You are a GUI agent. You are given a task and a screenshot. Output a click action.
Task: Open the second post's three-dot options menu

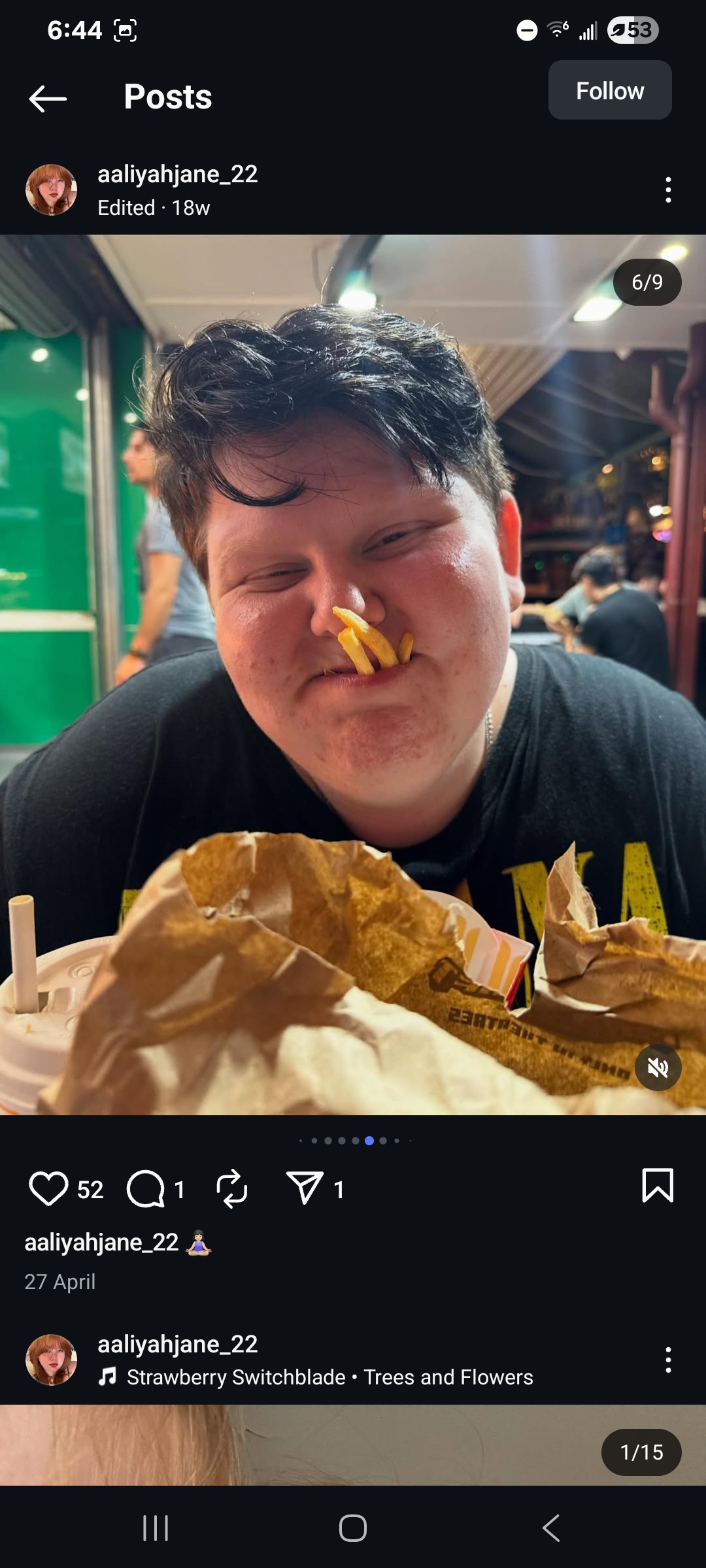[667, 1360]
